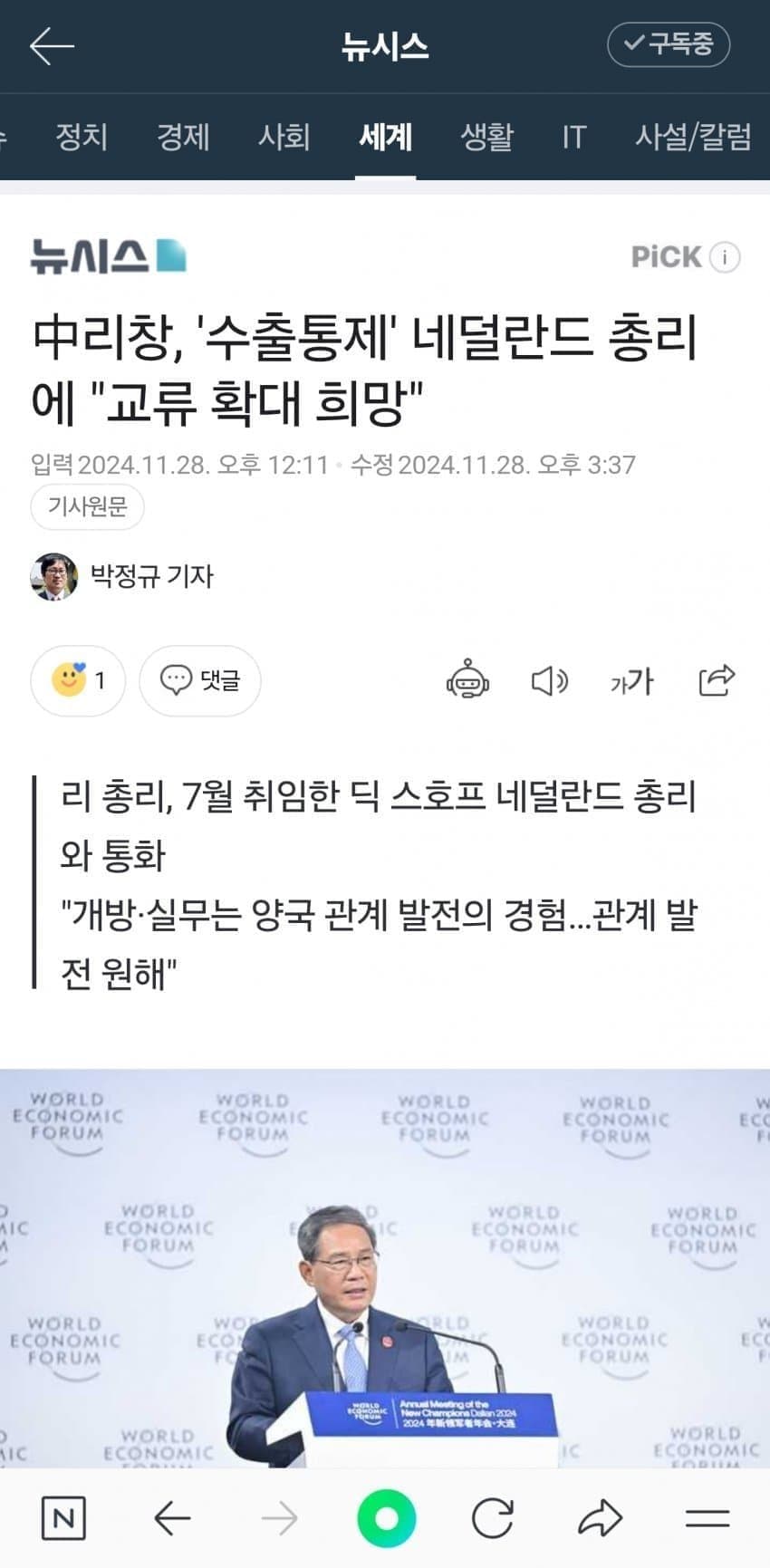React with the smiley emoji button

[x=78, y=680]
